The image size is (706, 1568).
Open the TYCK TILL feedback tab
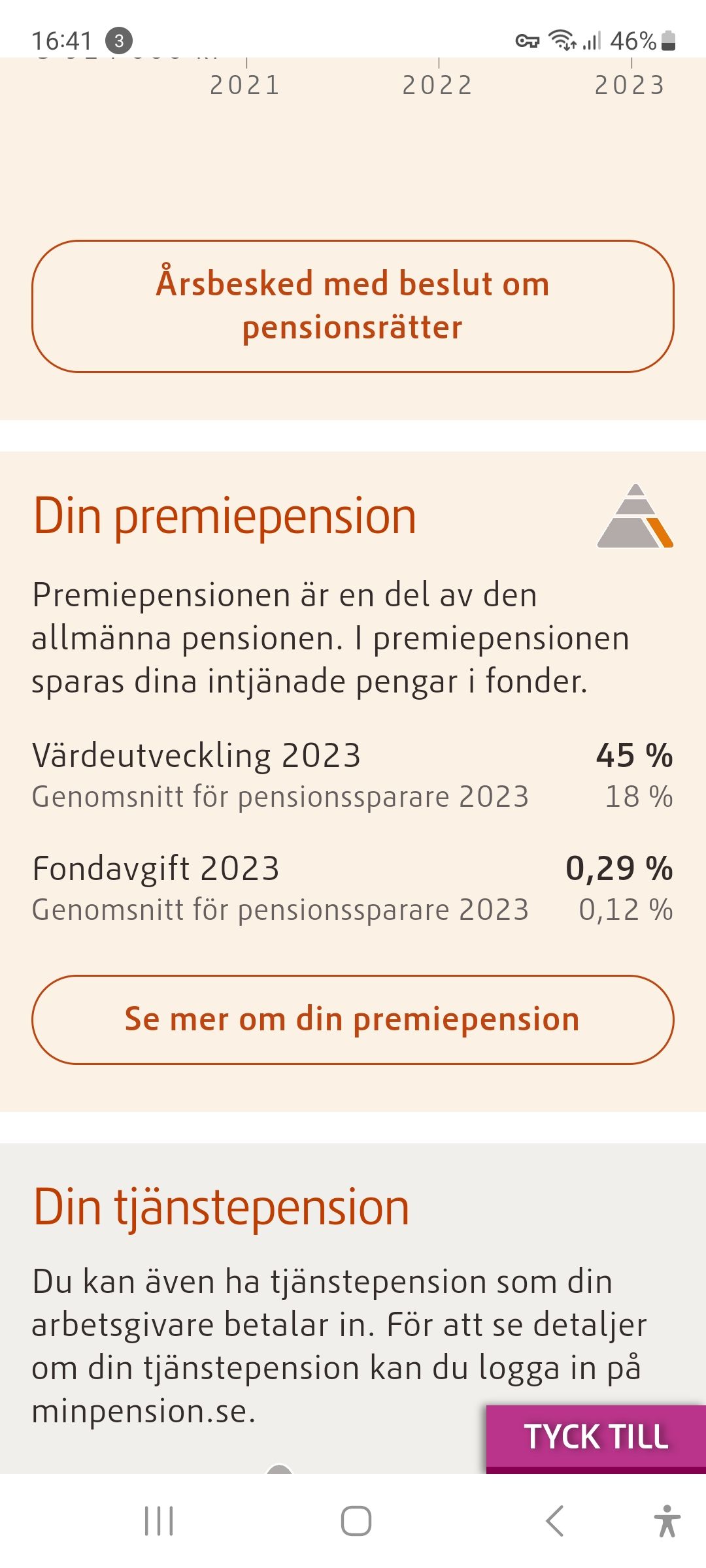596,1438
